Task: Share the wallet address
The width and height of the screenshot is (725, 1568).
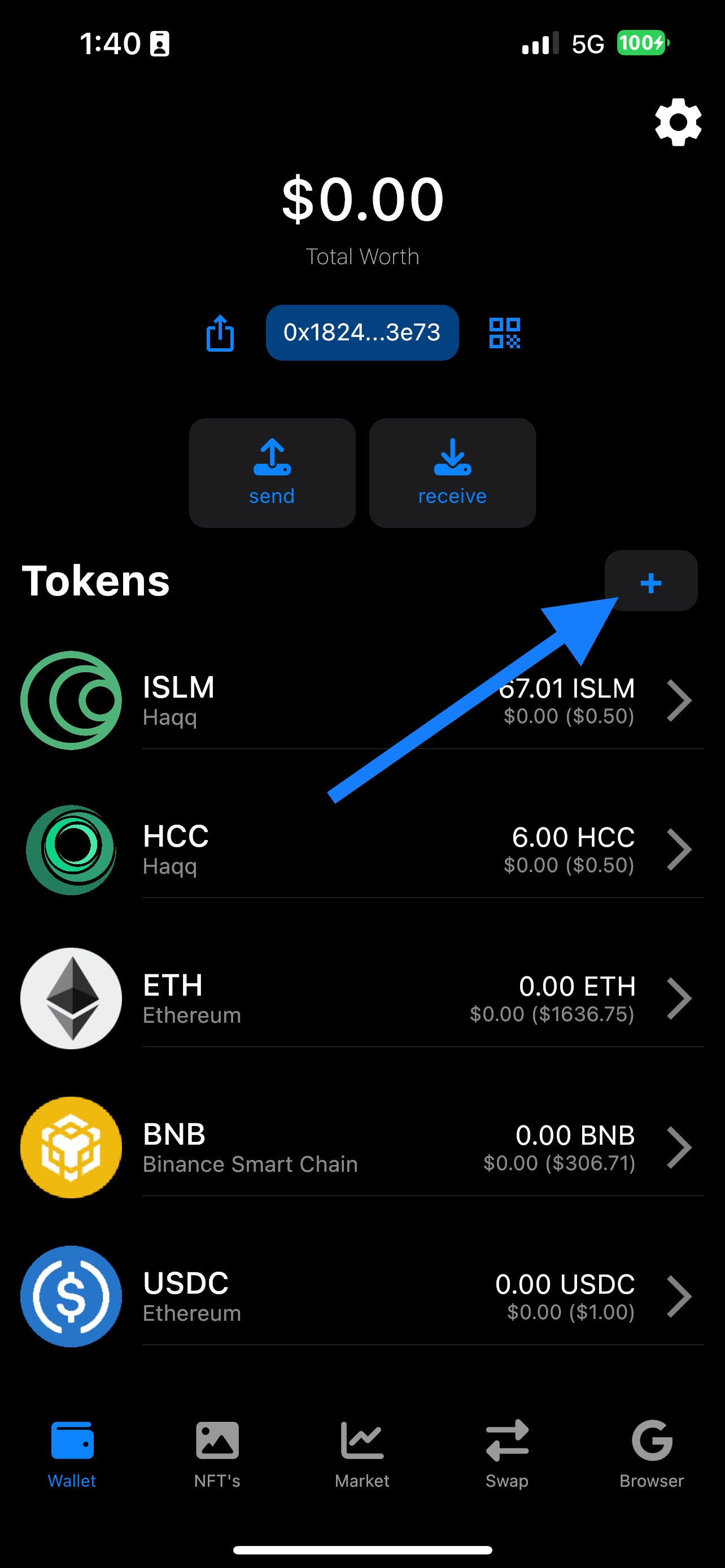Action: click(x=220, y=333)
